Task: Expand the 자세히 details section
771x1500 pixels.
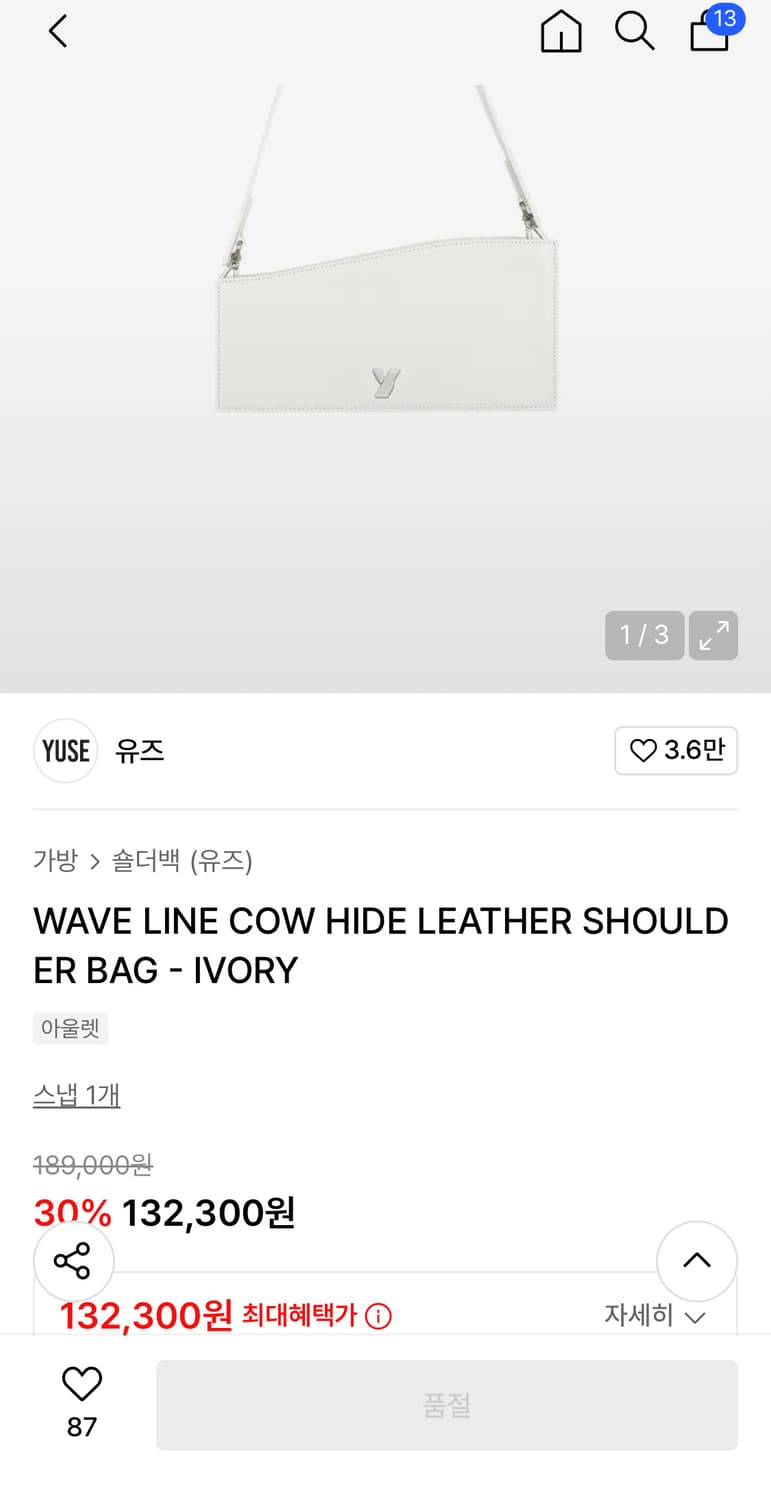Action: click(653, 1316)
